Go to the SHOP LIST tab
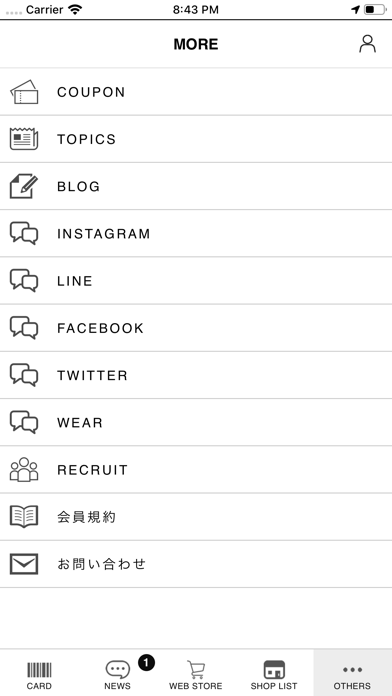The width and height of the screenshot is (392, 696). 274,673
